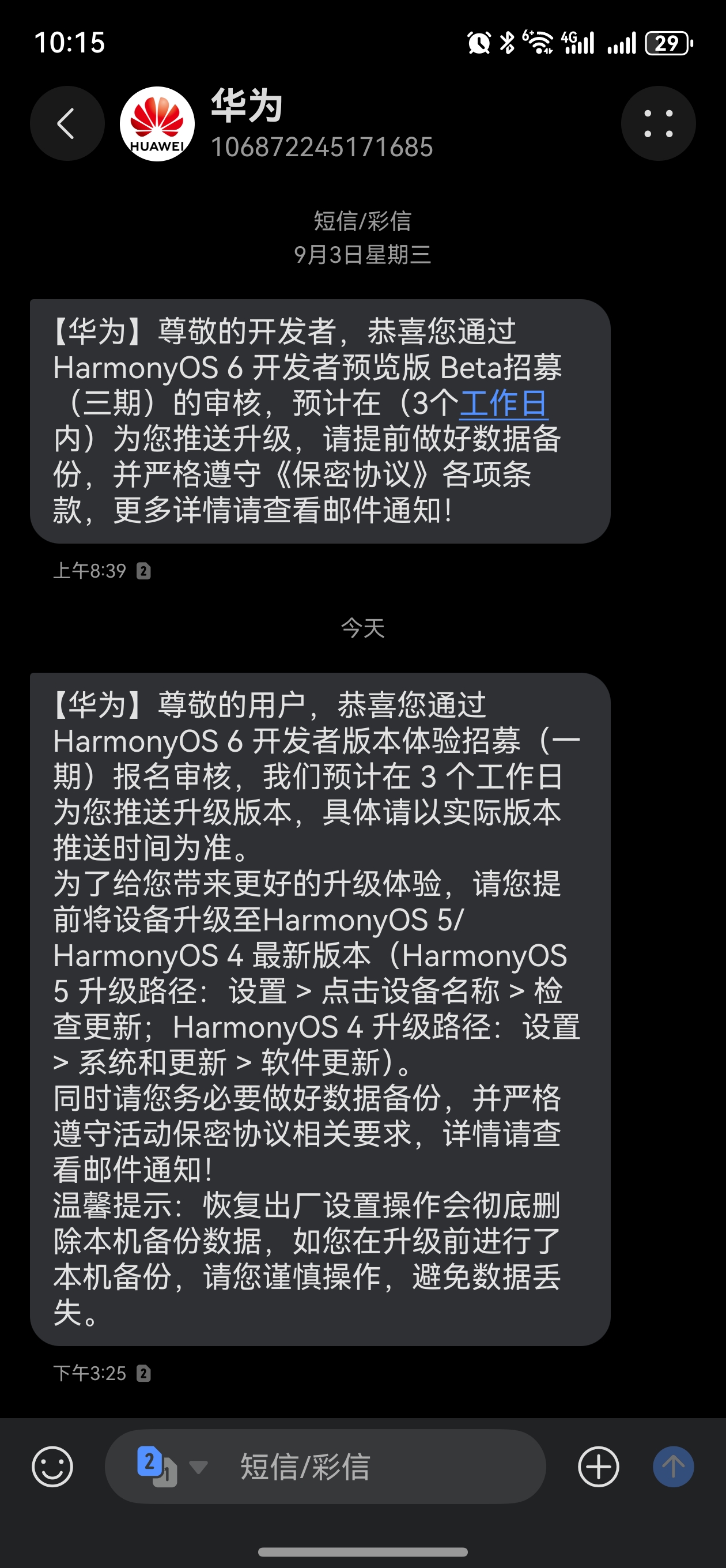Viewport: 726px width, 1568px height.
Task: Tap the underlined 工作日 link
Action: pos(503,403)
